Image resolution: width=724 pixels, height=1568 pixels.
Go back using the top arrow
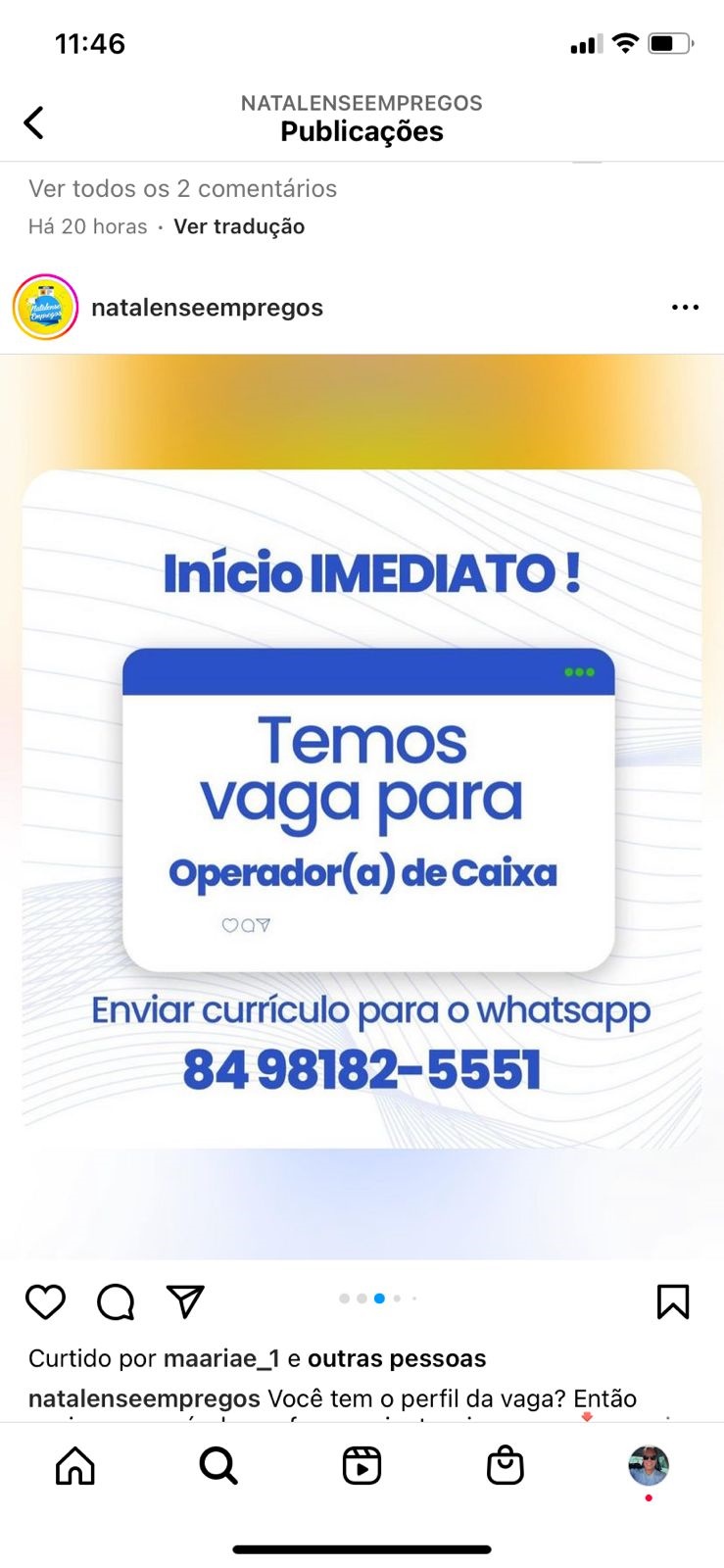tap(33, 122)
